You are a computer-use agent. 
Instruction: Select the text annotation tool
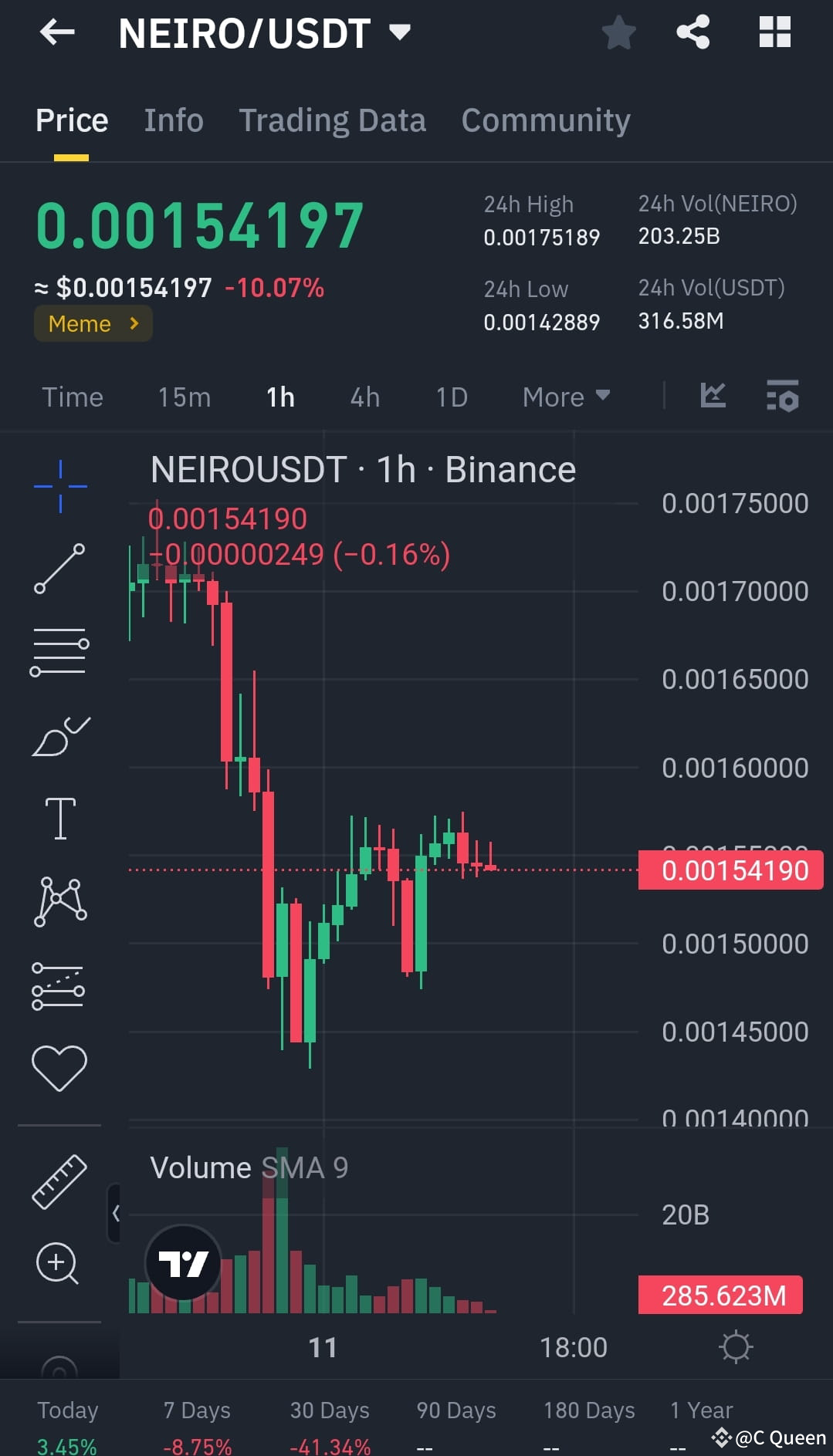click(x=59, y=818)
